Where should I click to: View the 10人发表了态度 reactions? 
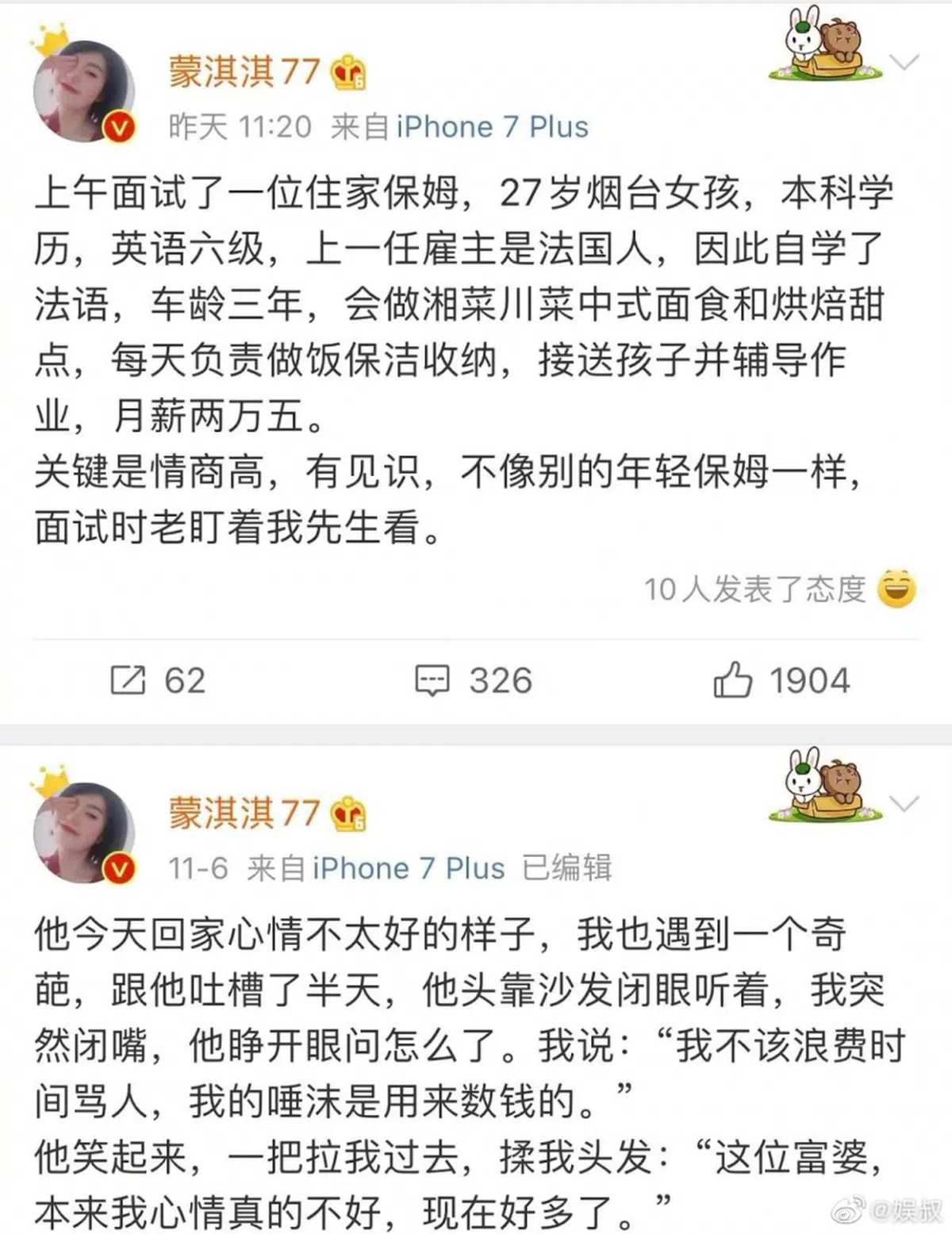click(x=755, y=590)
